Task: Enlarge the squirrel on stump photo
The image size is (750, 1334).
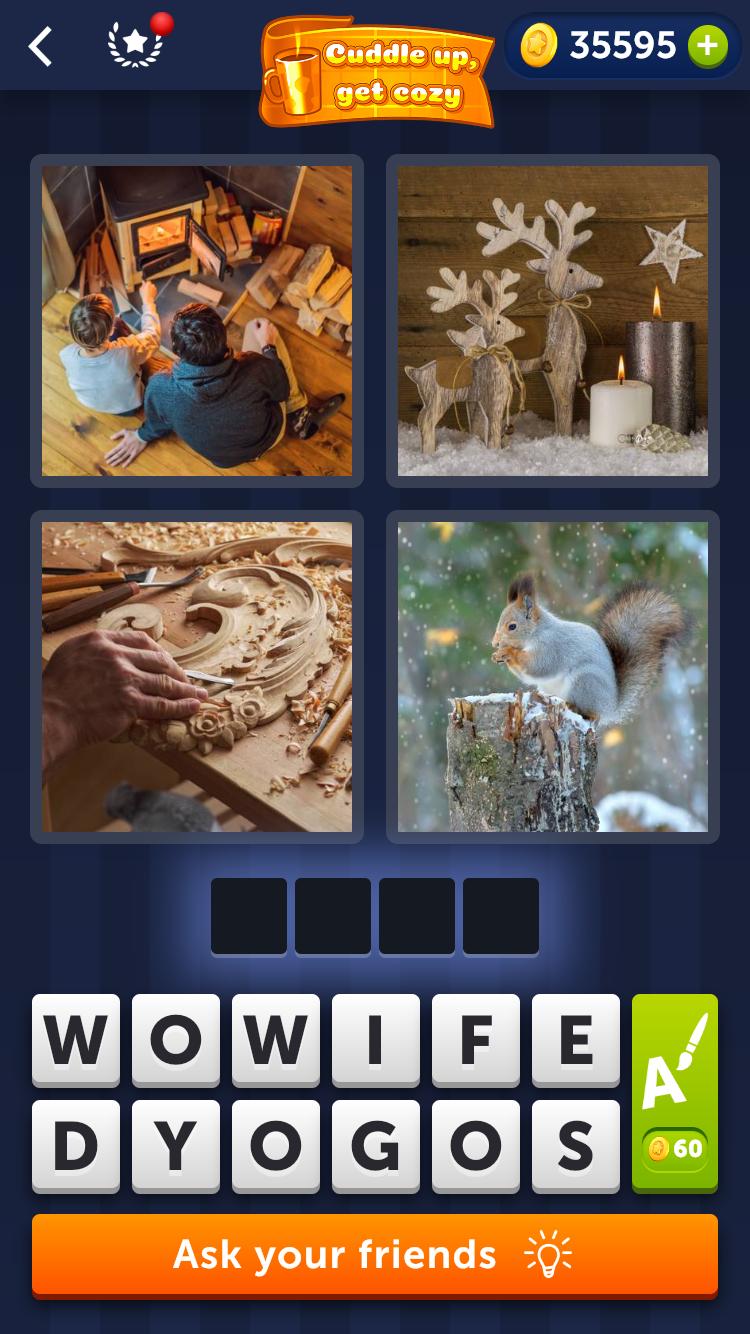Action: click(553, 677)
